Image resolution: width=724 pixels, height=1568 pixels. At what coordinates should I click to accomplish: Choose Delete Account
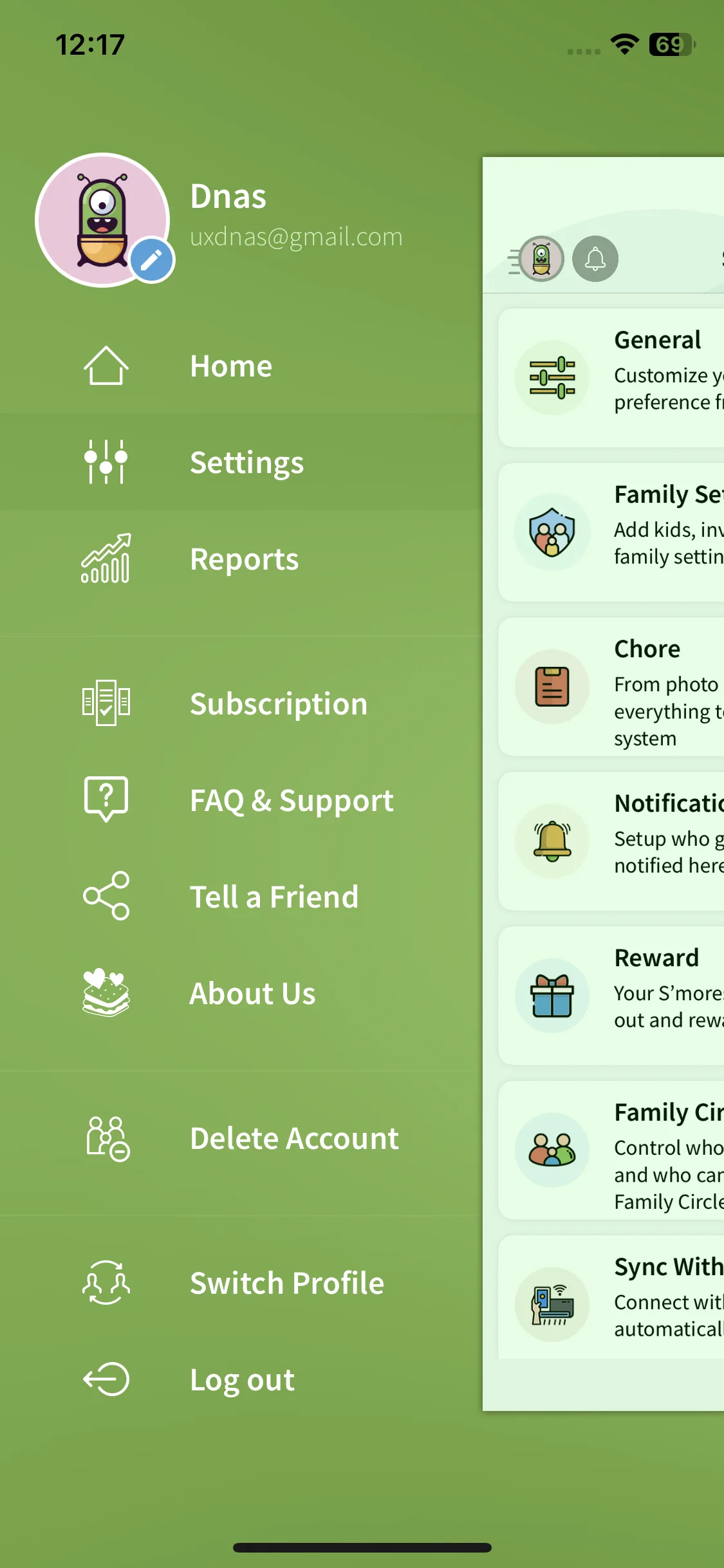click(241, 1138)
